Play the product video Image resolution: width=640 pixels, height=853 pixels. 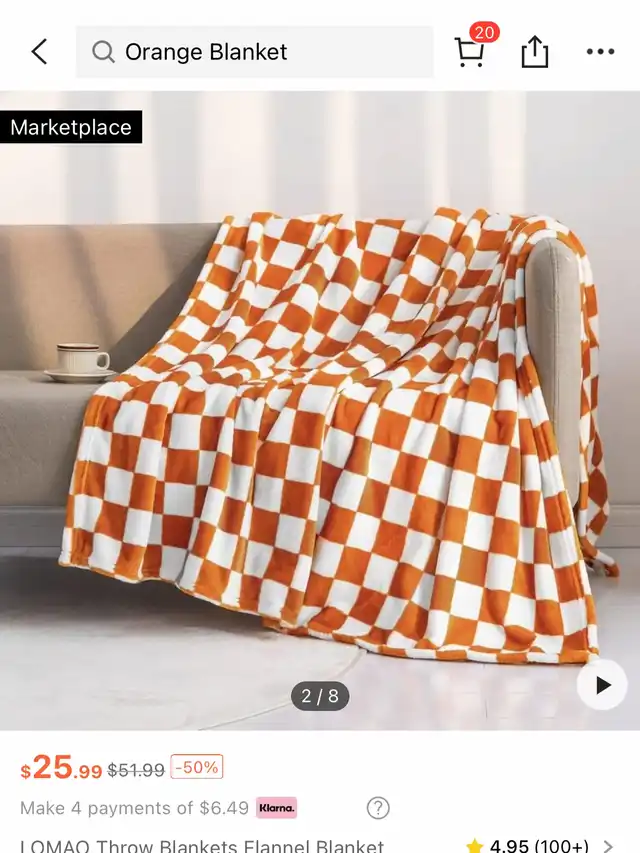point(602,685)
